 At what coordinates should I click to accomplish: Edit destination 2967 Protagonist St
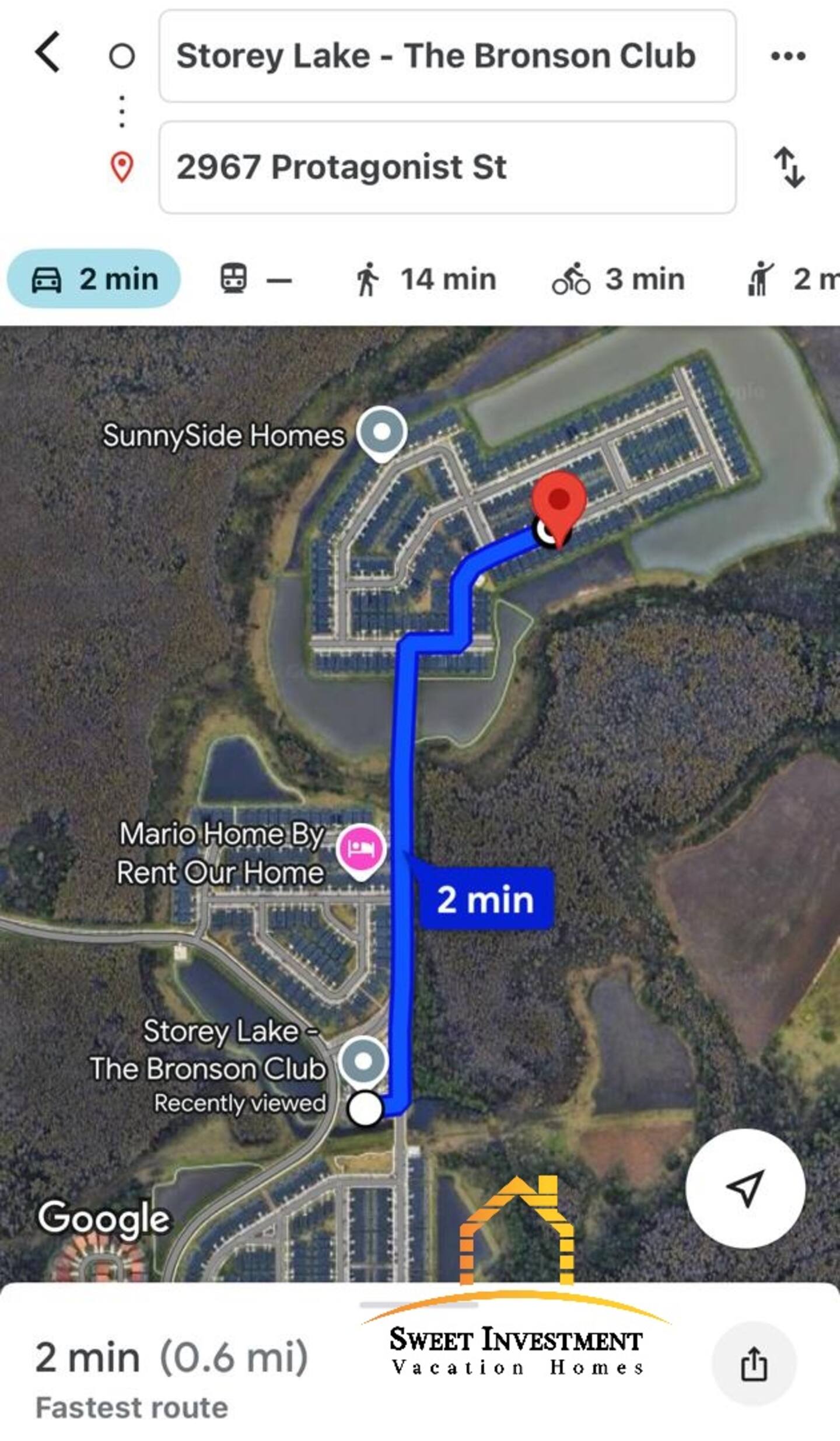(x=447, y=168)
